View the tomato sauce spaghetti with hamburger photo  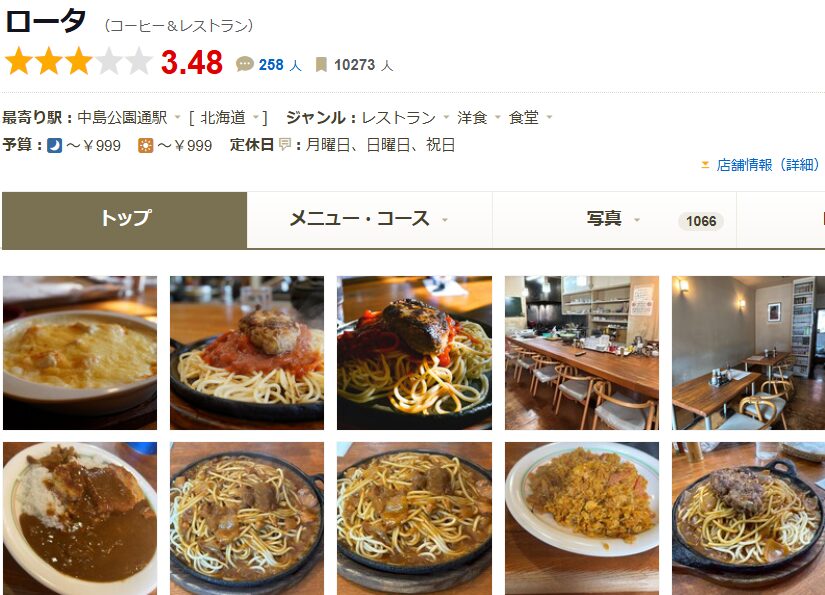pyautogui.click(x=247, y=353)
